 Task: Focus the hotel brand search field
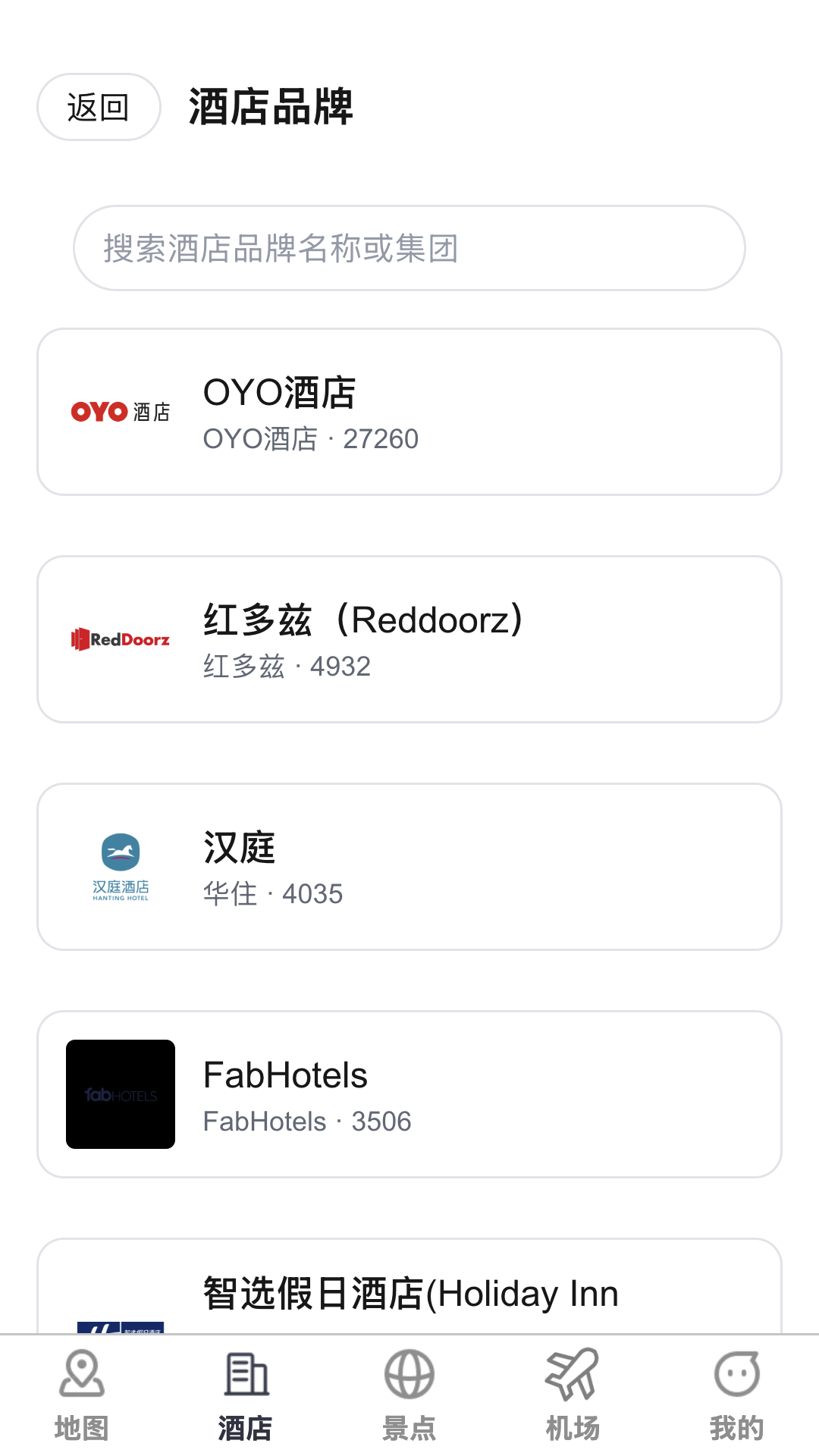409,248
